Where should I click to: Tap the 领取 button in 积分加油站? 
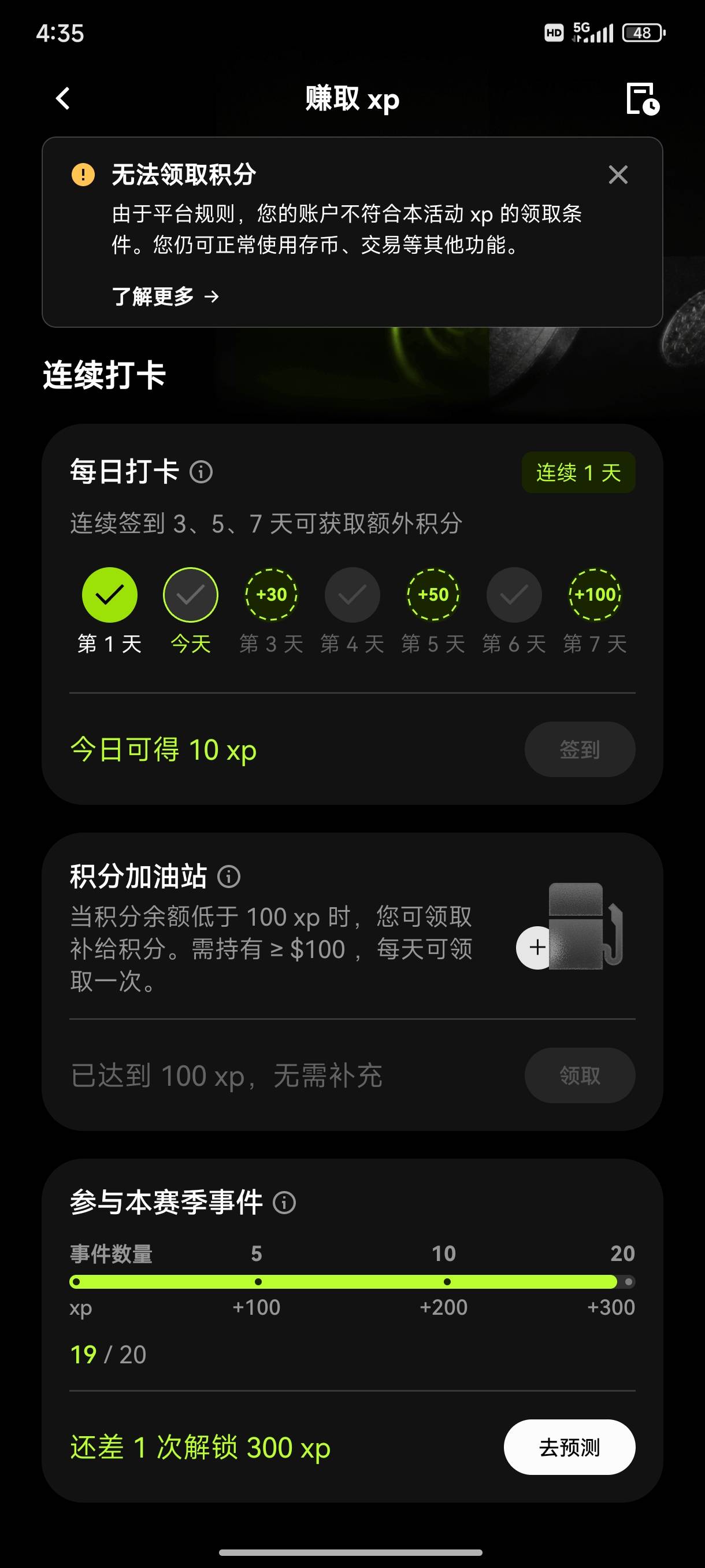point(580,1075)
